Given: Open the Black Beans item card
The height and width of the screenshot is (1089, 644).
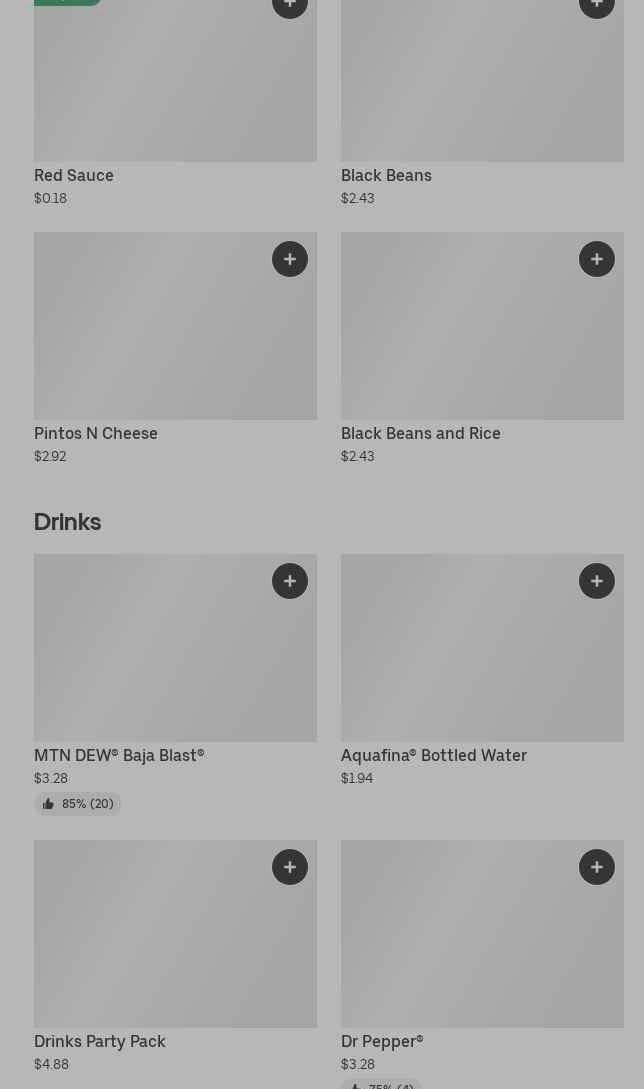Looking at the screenshot, I should [482, 104].
